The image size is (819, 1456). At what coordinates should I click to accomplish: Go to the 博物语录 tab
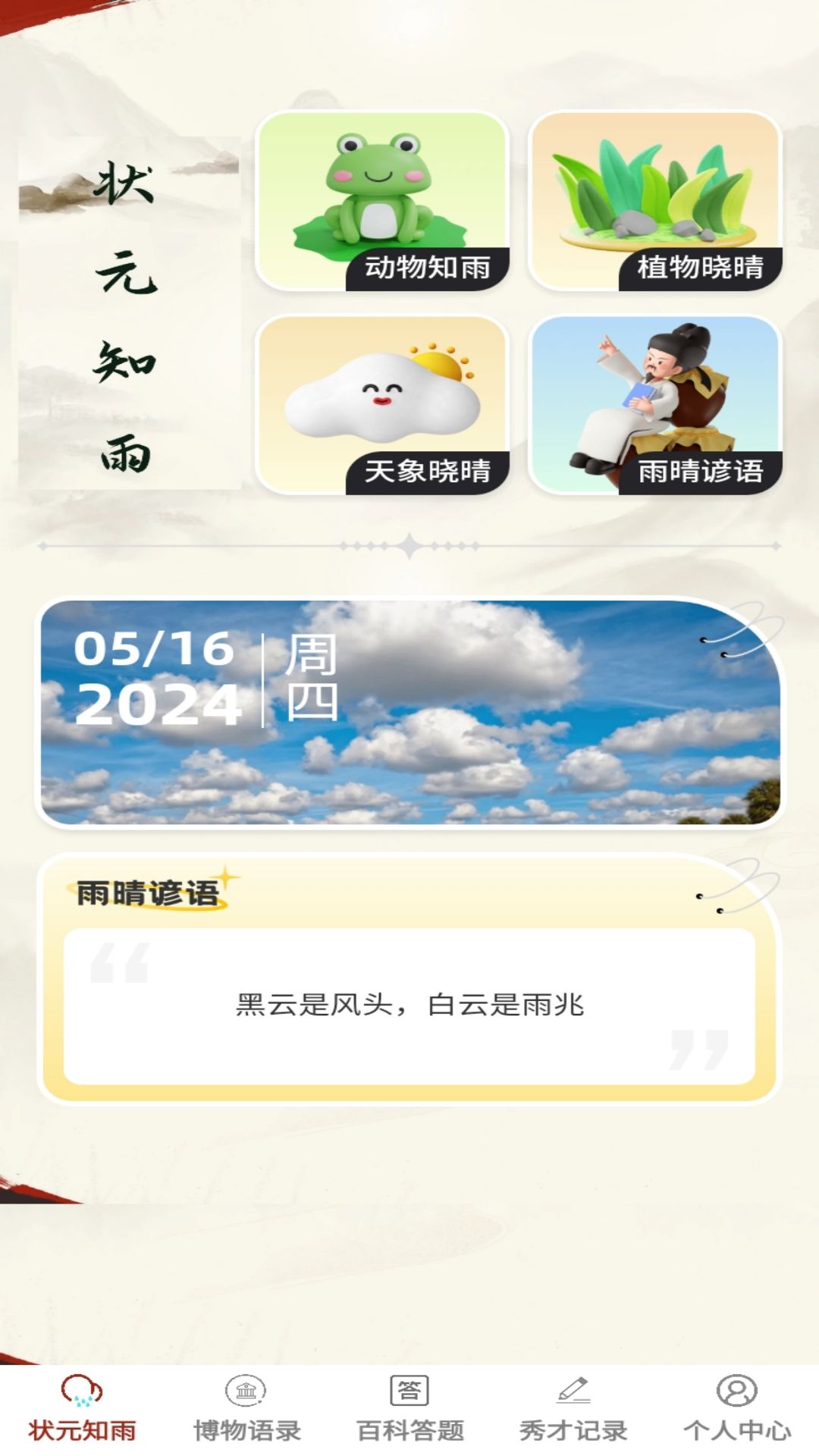tap(246, 1409)
